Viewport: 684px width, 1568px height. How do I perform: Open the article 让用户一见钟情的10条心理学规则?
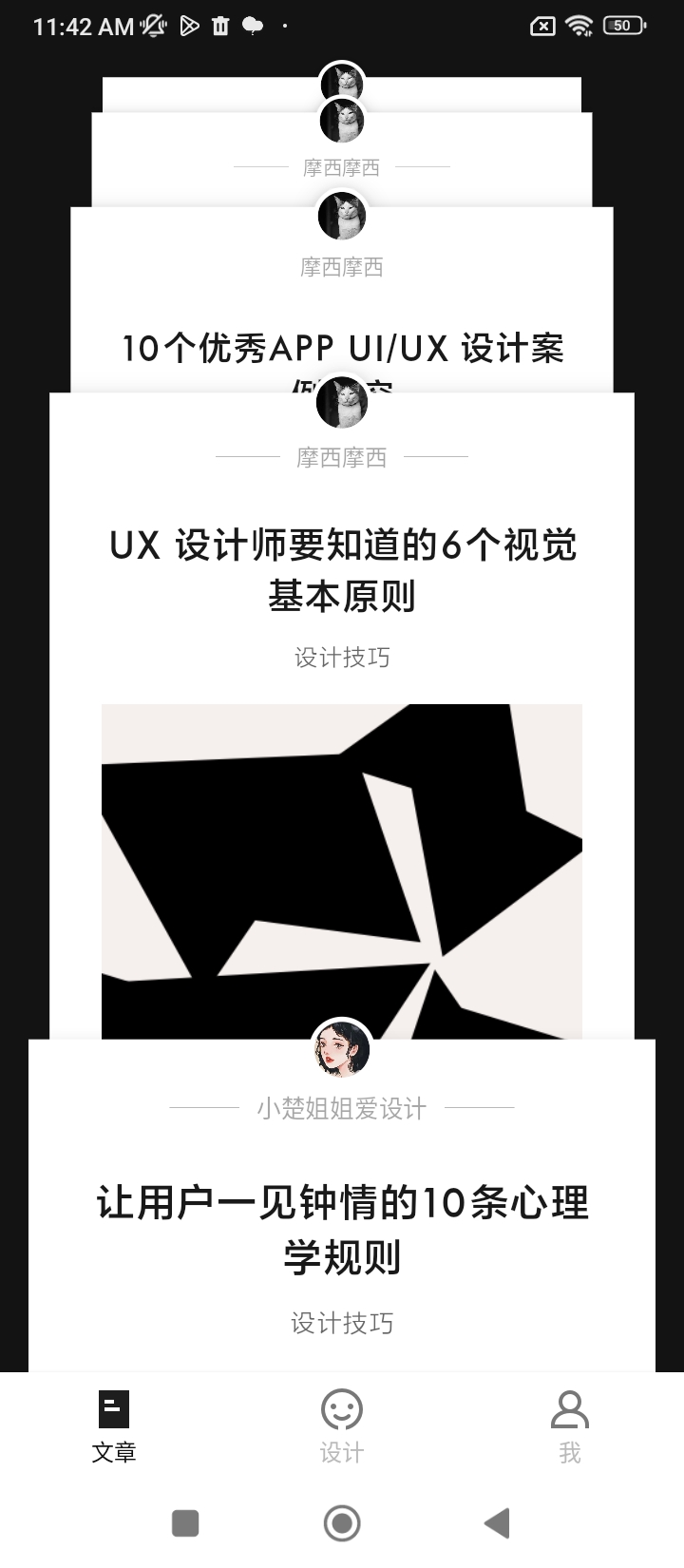[342, 1229]
